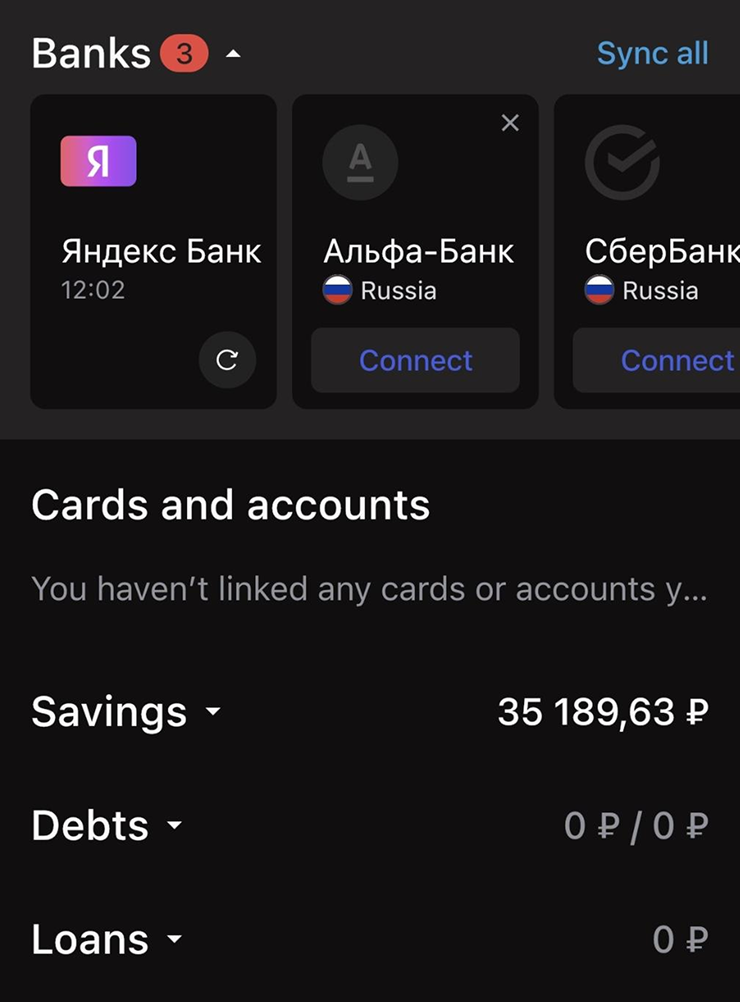
Task: Connect Альфа-Банк
Action: (415, 360)
